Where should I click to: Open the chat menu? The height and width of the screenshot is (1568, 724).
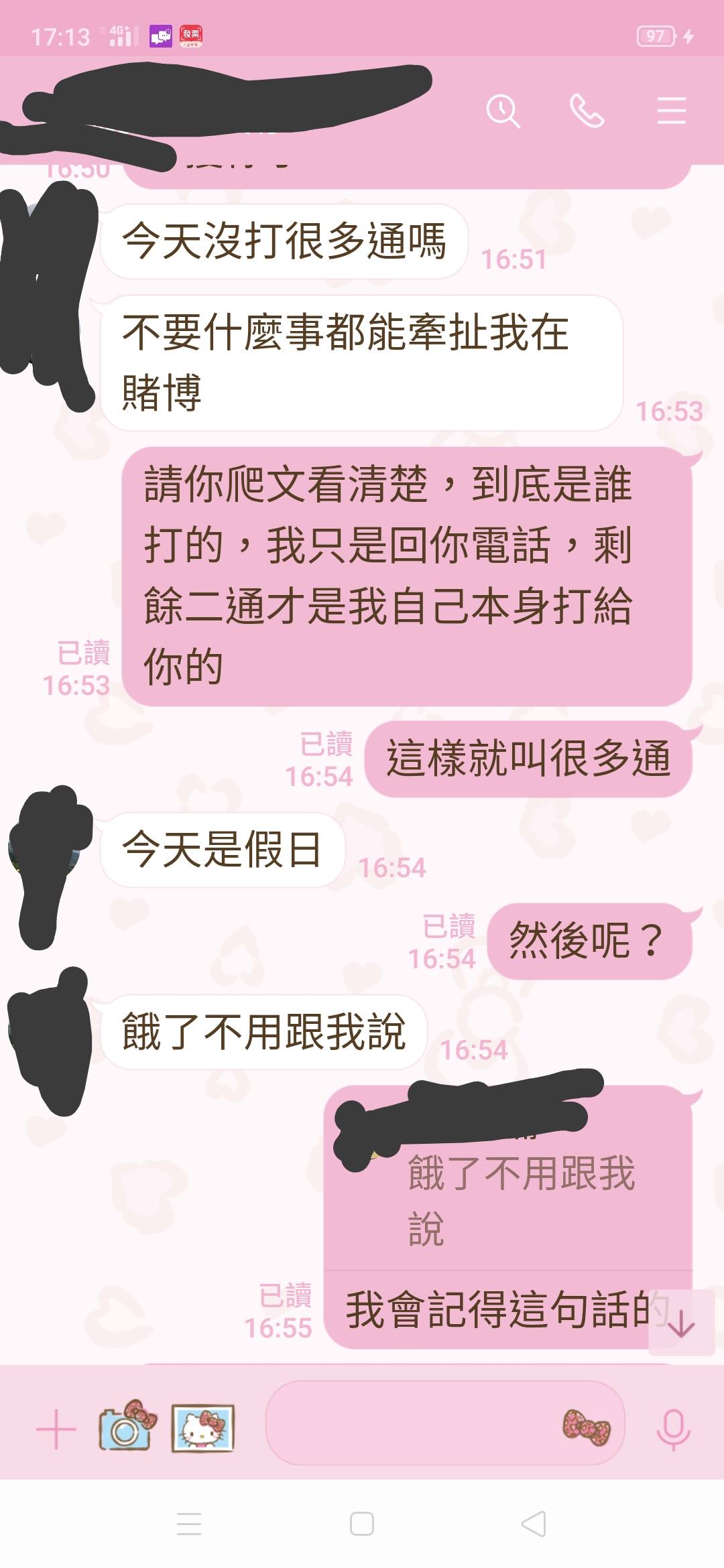(671, 111)
